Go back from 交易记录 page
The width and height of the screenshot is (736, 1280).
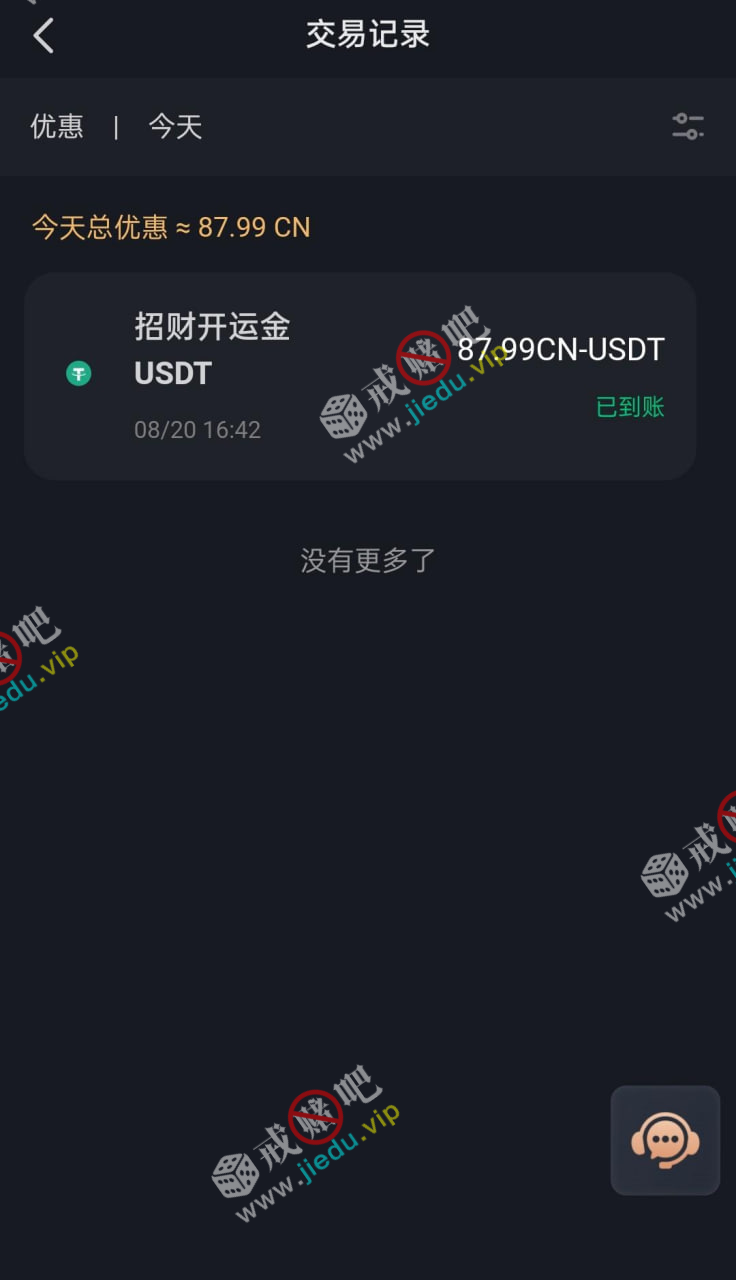[x=43, y=36]
